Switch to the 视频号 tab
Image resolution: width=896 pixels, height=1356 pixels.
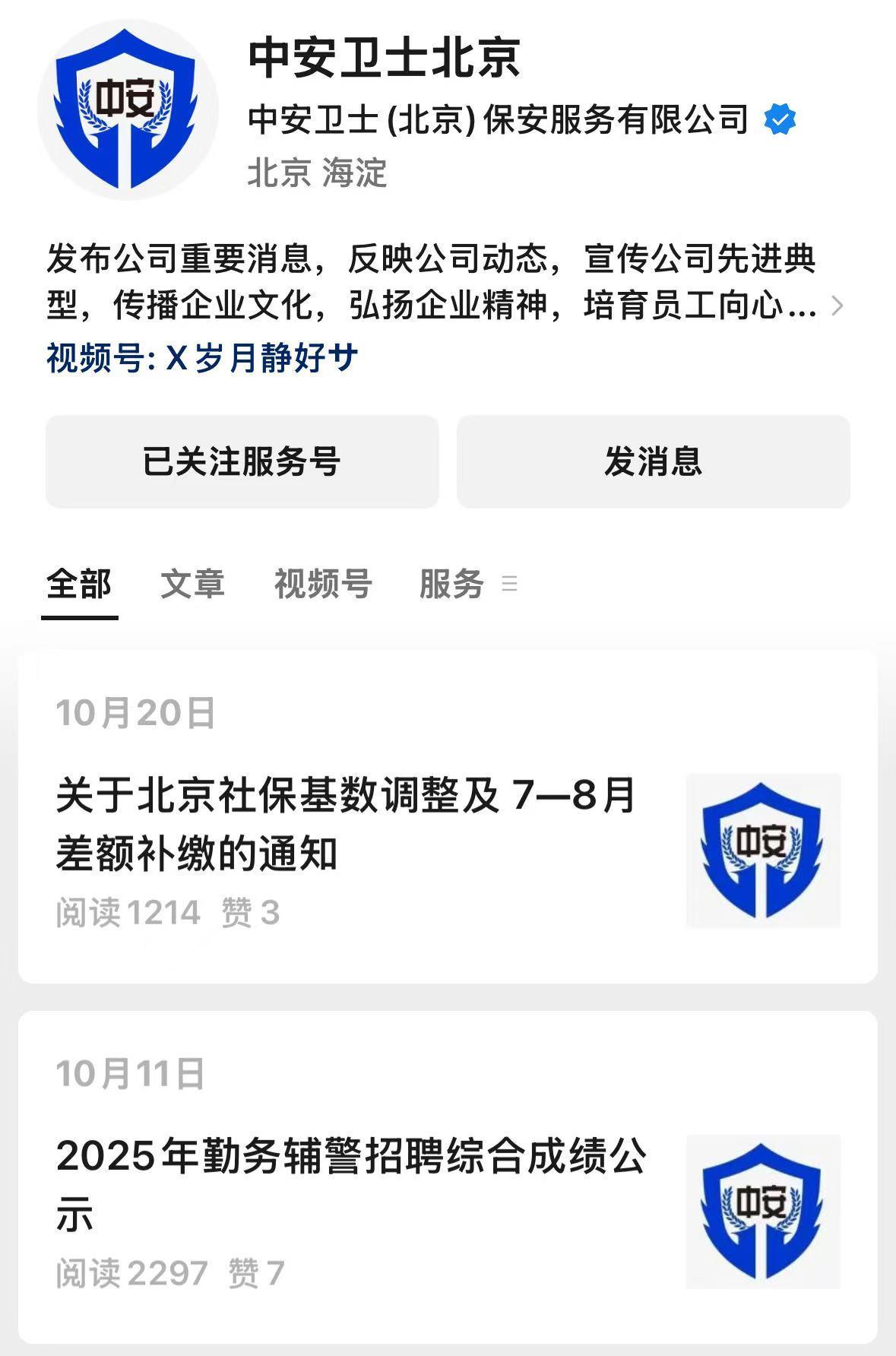click(323, 584)
